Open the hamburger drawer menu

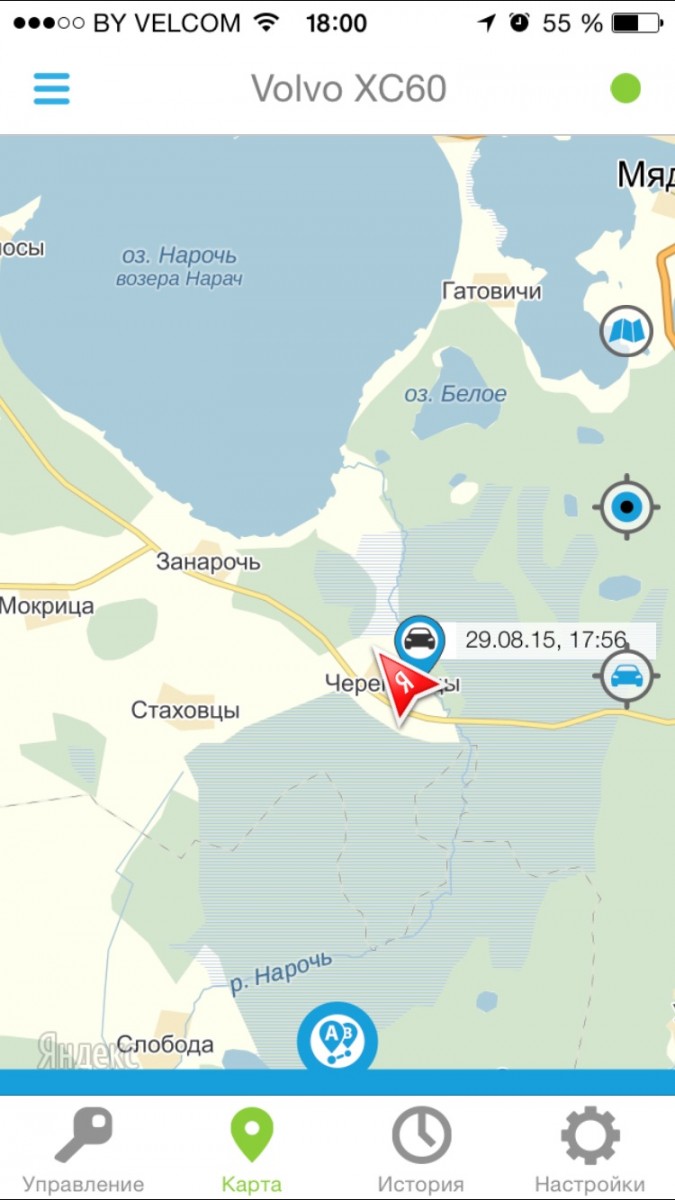(51, 88)
